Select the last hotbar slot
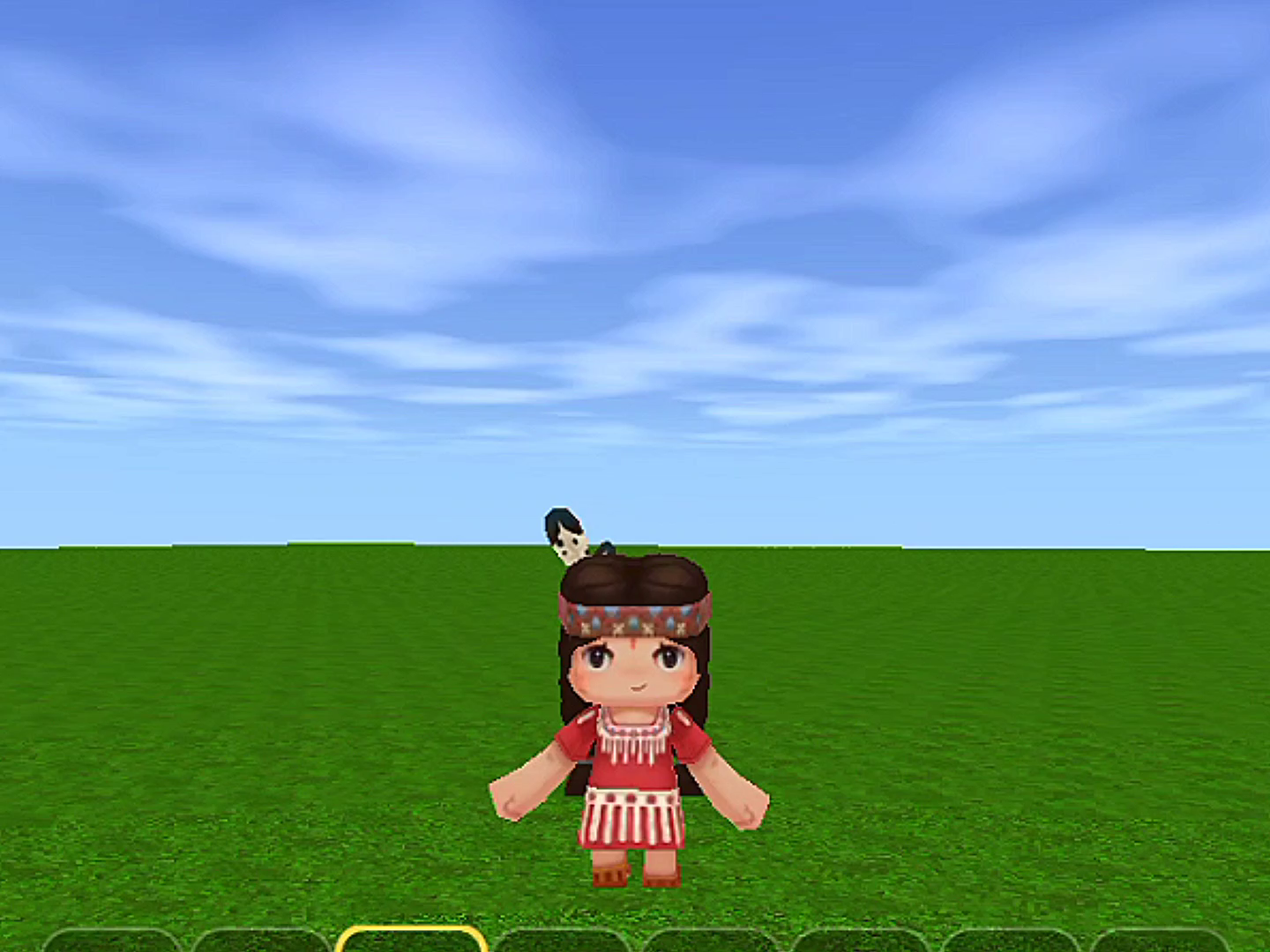The width and height of the screenshot is (1270, 952). [1159, 941]
